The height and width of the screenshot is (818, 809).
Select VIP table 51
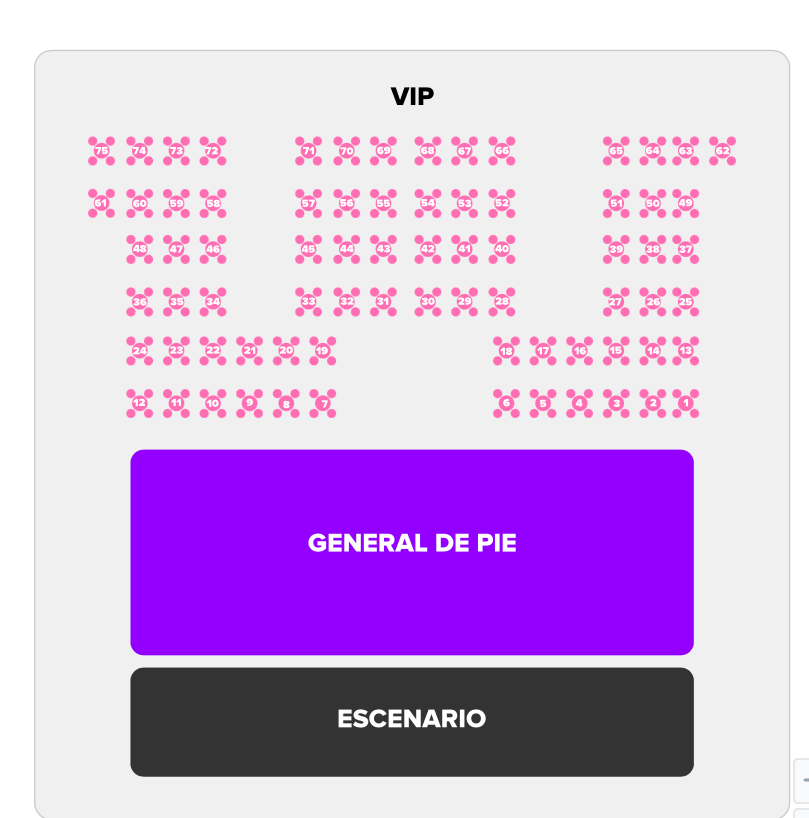click(x=617, y=204)
